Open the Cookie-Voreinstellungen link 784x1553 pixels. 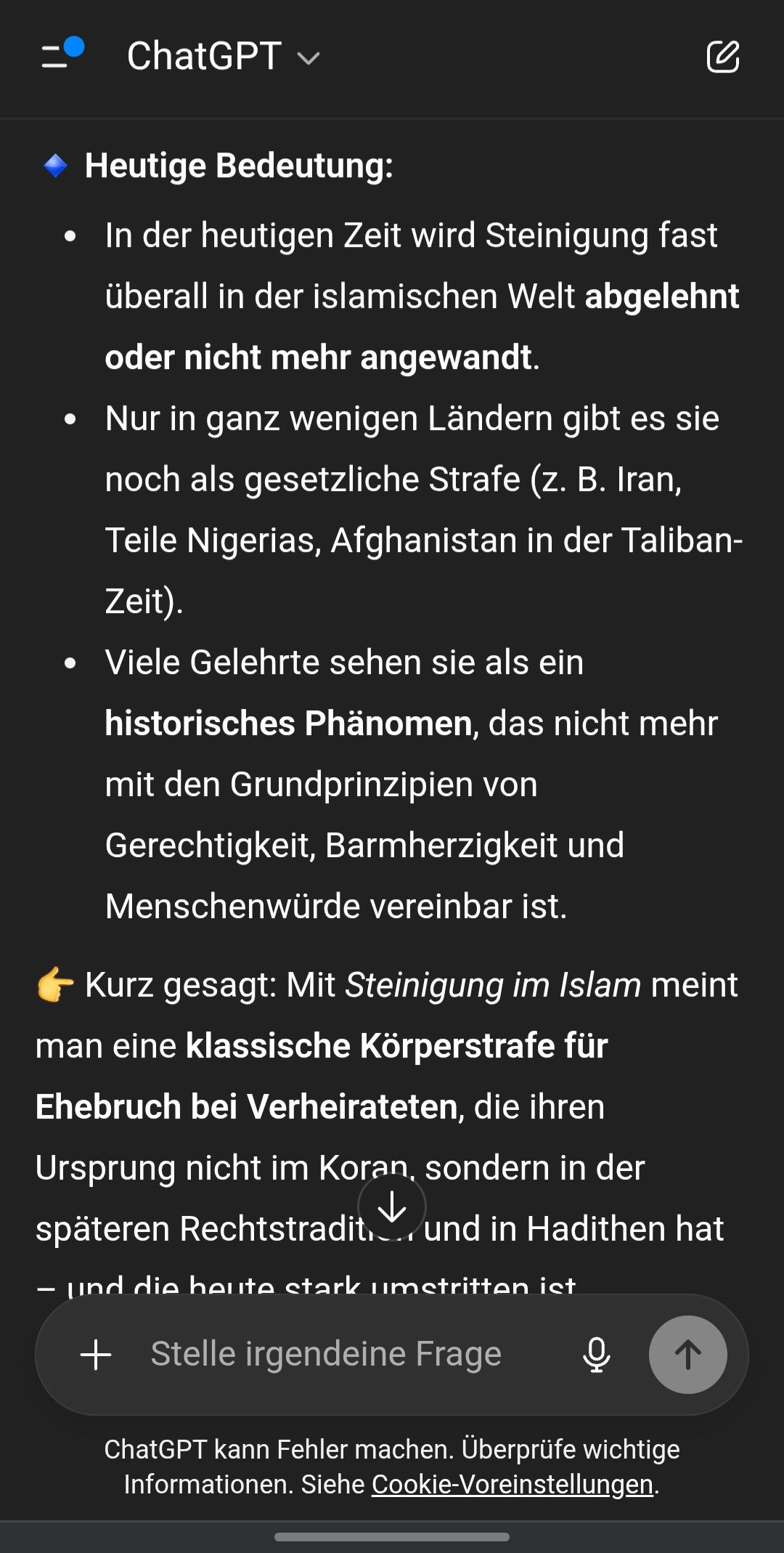[513, 1485]
